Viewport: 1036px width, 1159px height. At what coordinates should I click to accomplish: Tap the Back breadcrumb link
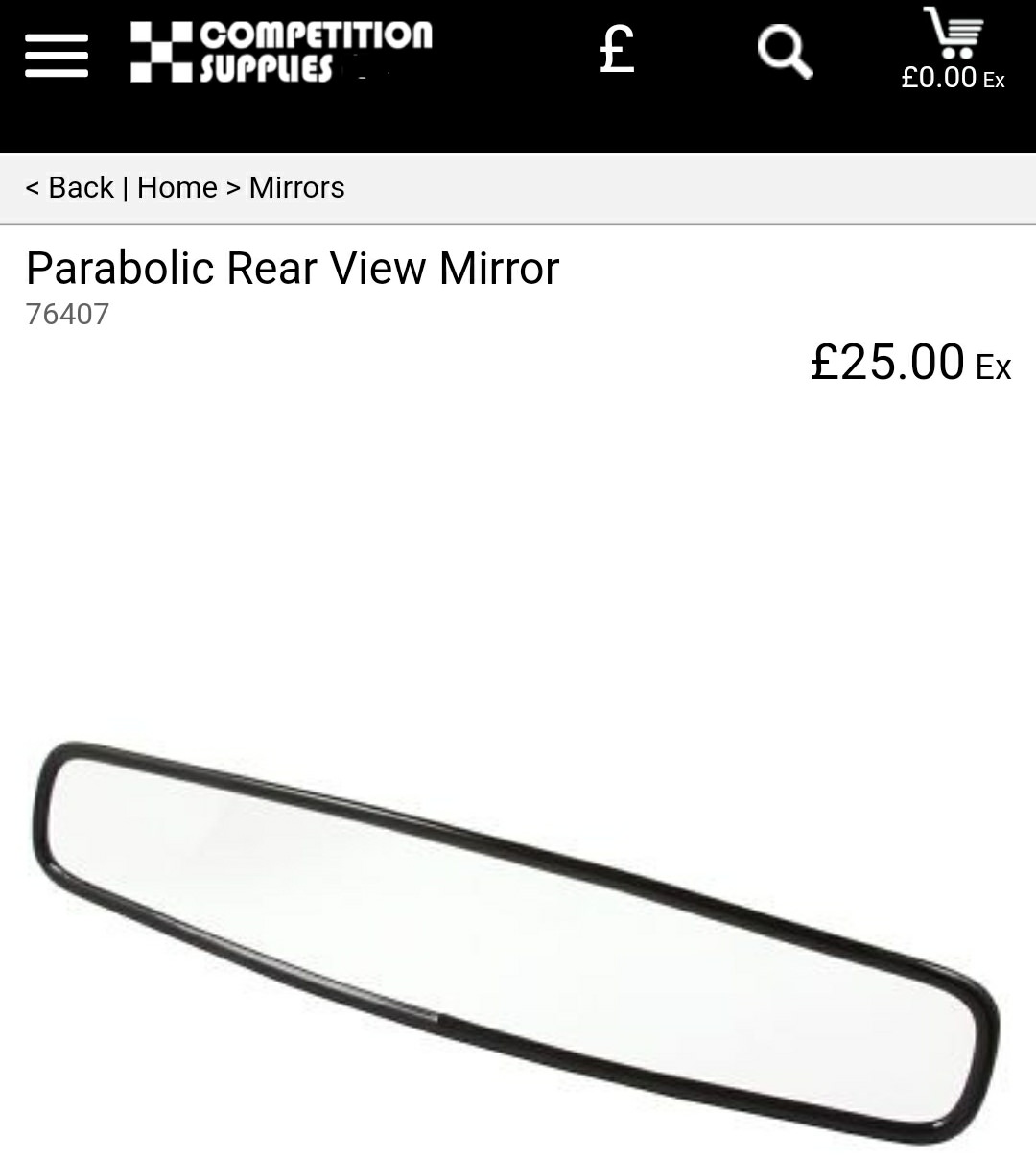click(x=70, y=187)
